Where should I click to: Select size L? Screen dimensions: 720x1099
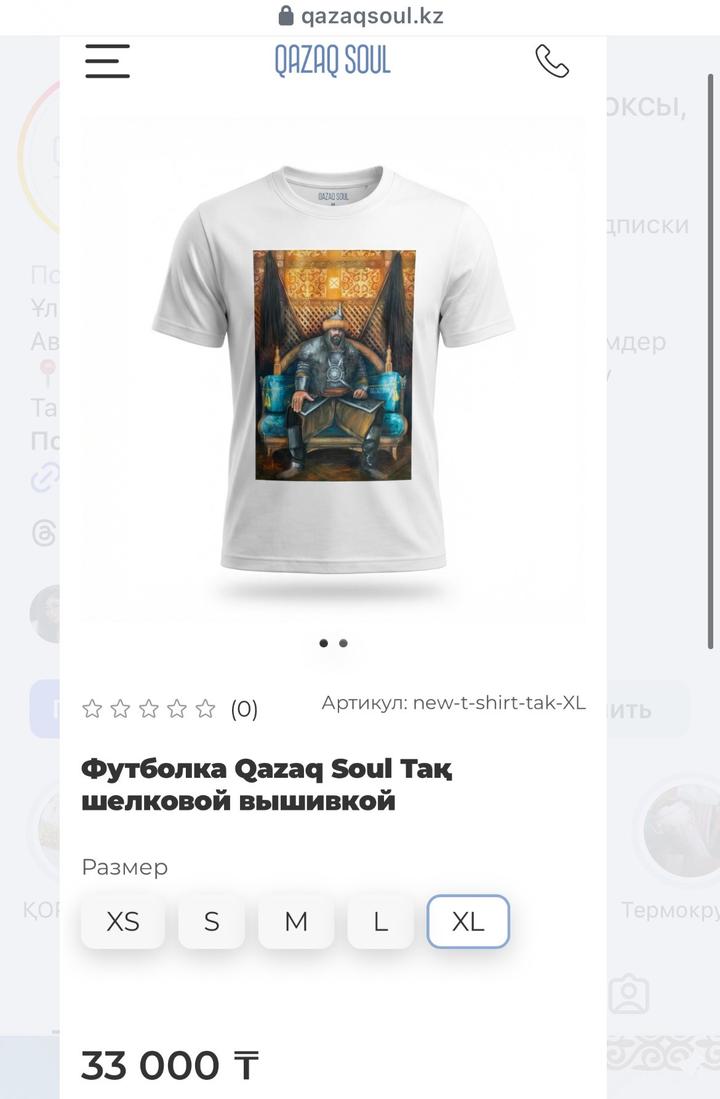[x=380, y=921]
